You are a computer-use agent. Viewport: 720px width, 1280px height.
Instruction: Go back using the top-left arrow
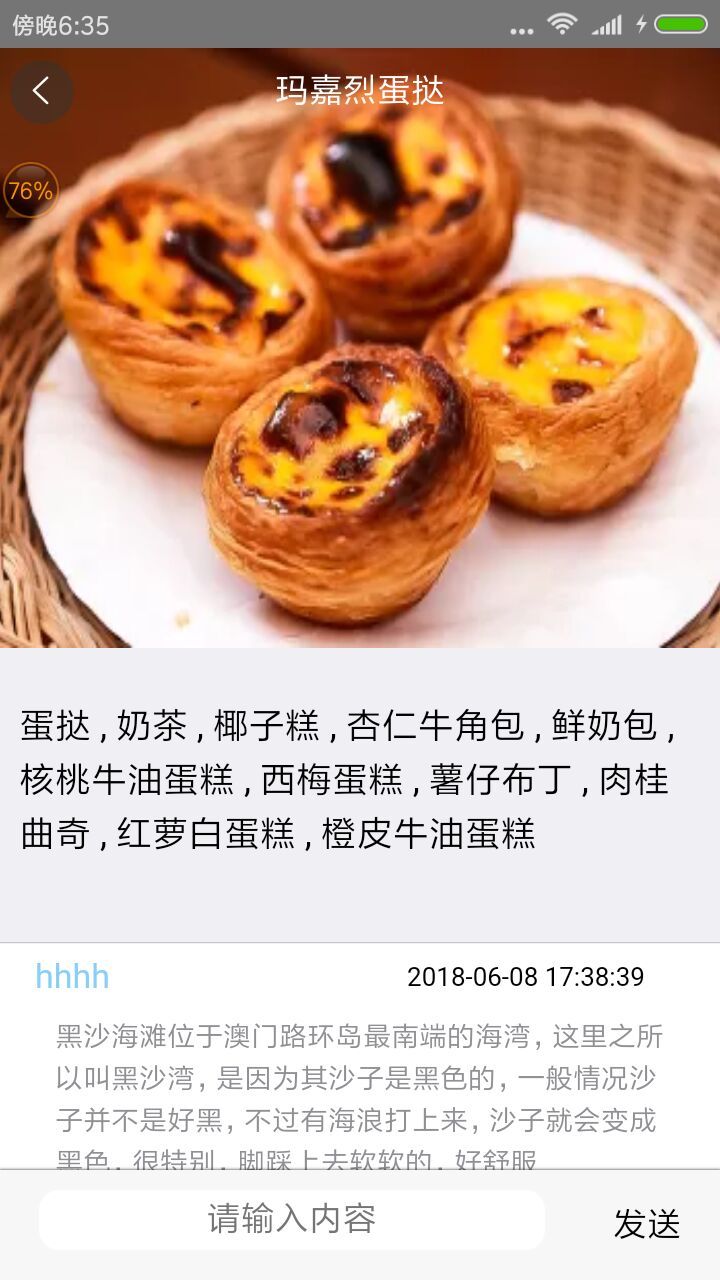(x=41, y=92)
